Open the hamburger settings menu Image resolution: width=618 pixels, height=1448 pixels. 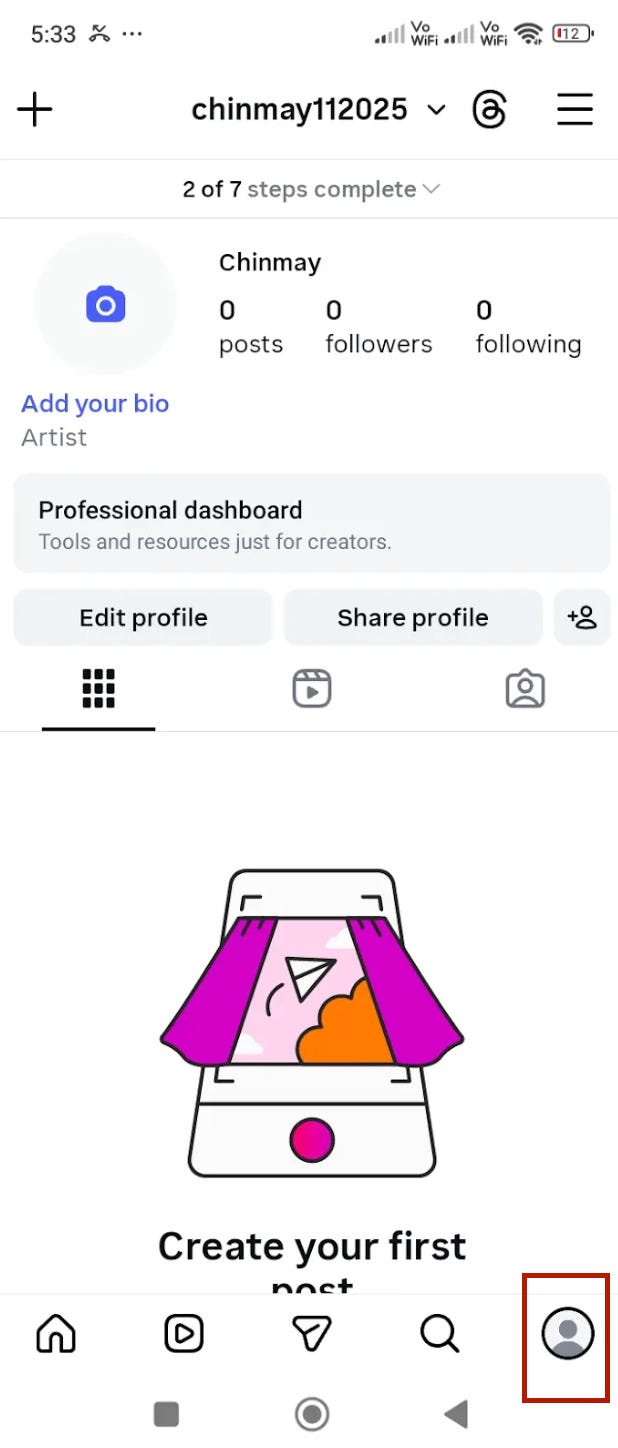(x=575, y=109)
